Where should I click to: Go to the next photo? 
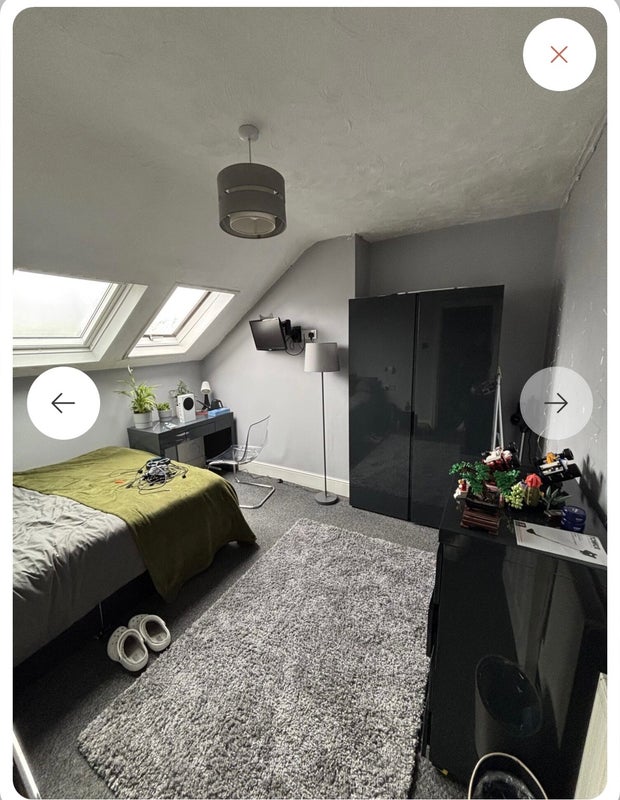(x=556, y=403)
